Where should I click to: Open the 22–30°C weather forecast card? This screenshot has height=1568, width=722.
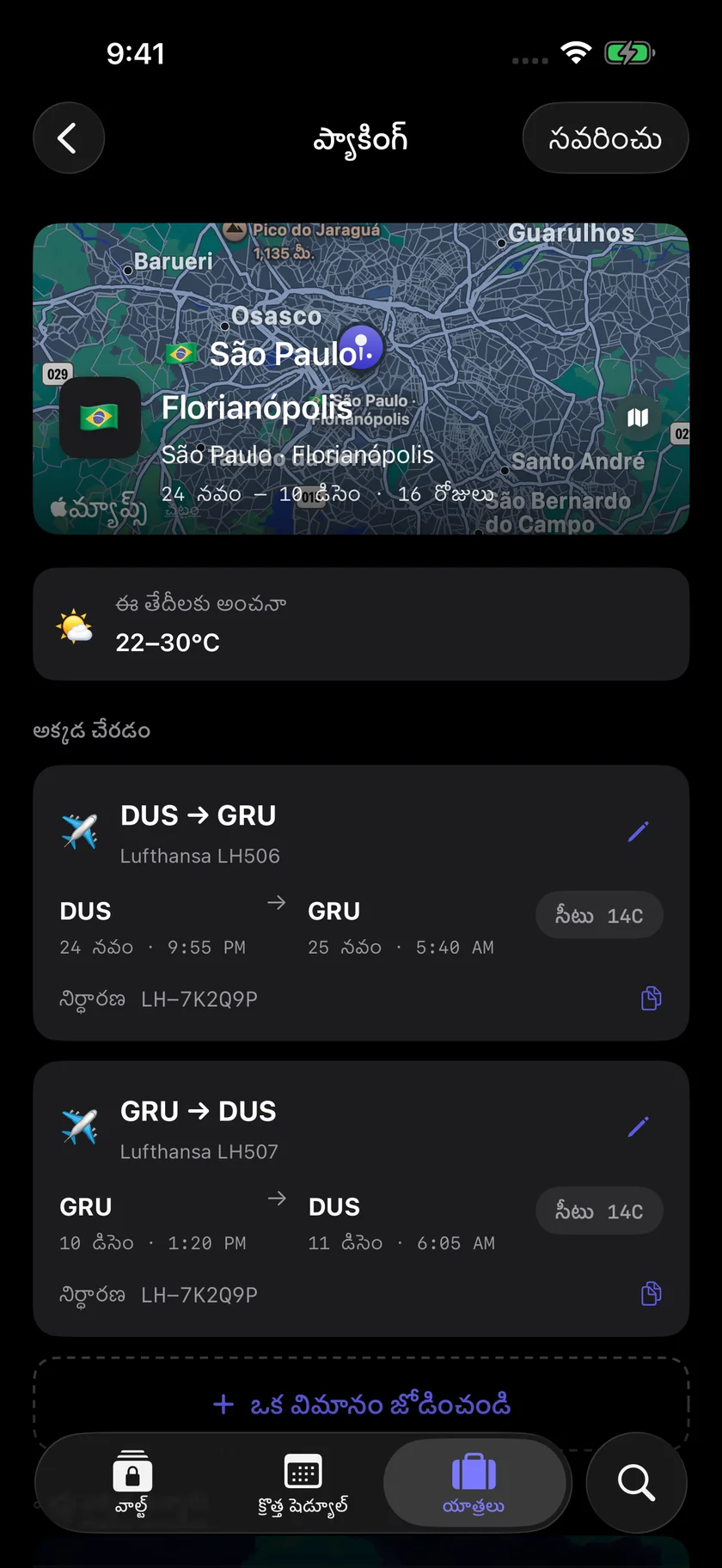(x=361, y=625)
